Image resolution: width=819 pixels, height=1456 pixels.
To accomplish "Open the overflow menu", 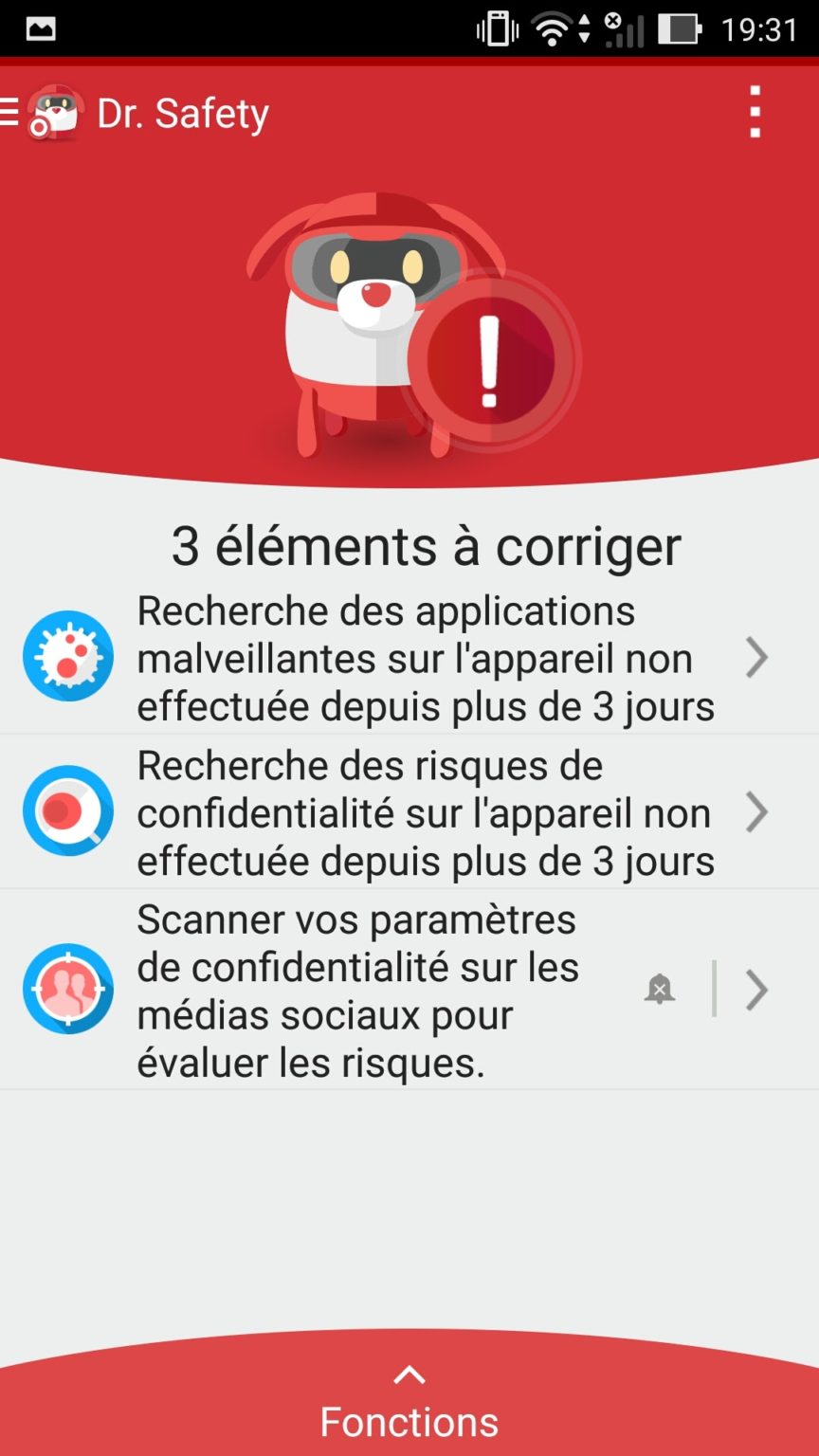I will coord(755,112).
